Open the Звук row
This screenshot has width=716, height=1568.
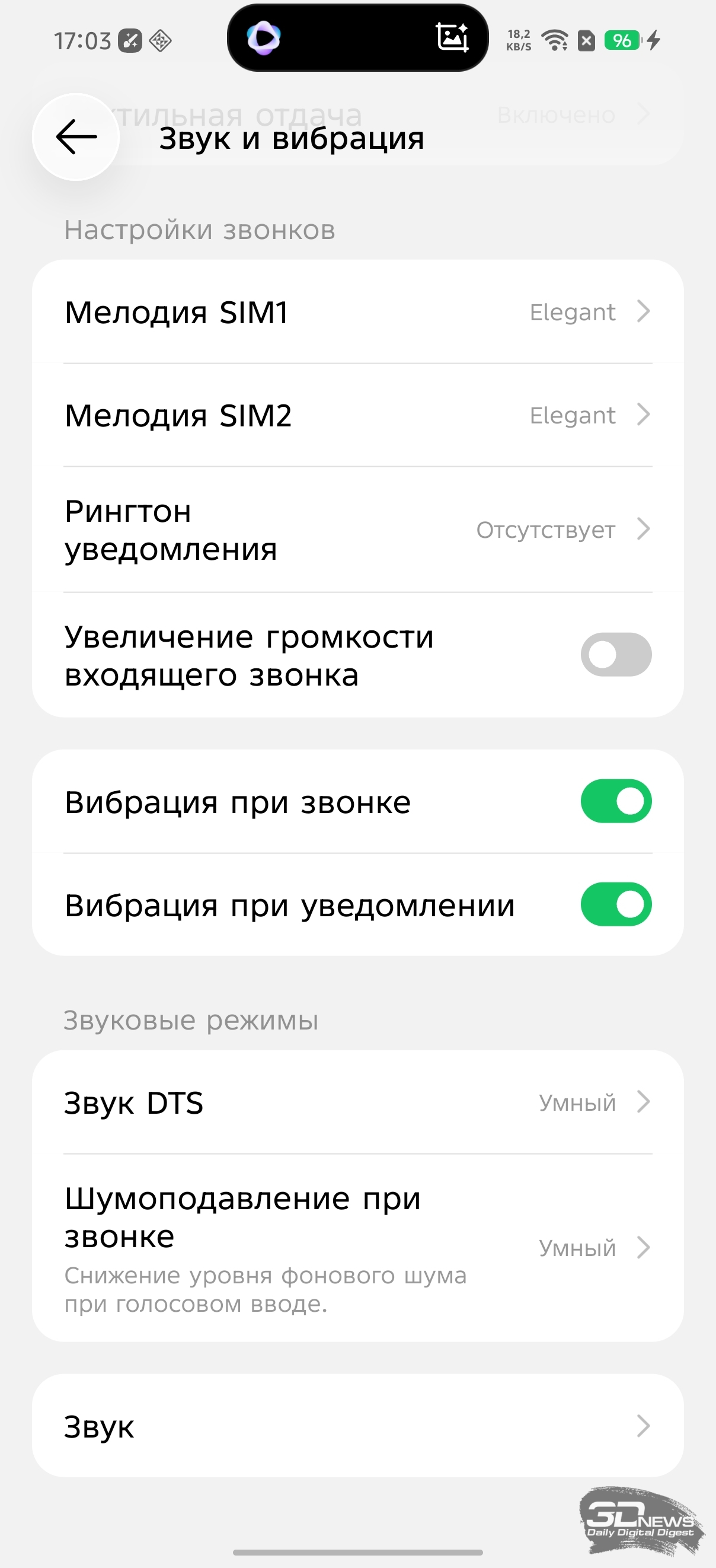[x=357, y=1426]
